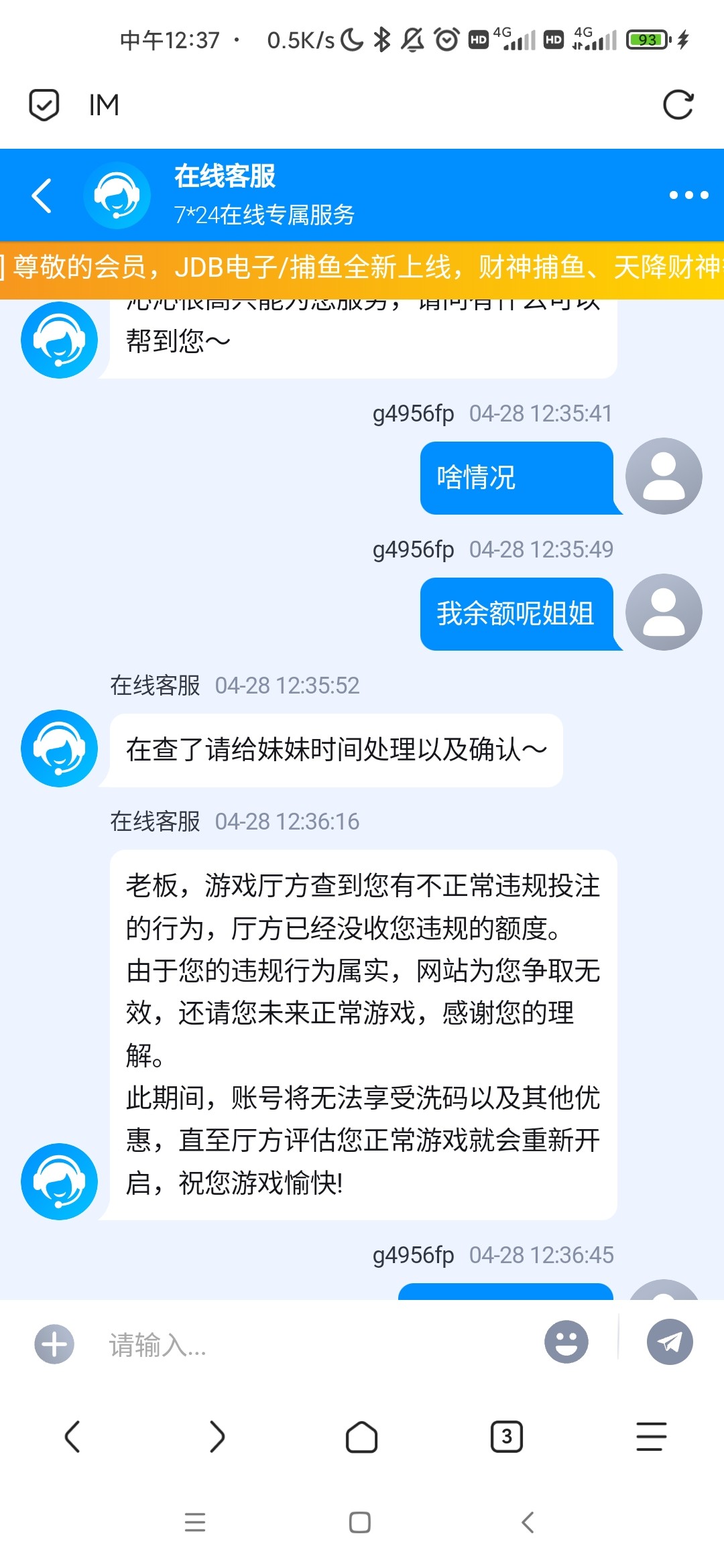Open the emoji picker
This screenshot has width=724, height=1568.
[x=566, y=1342]
